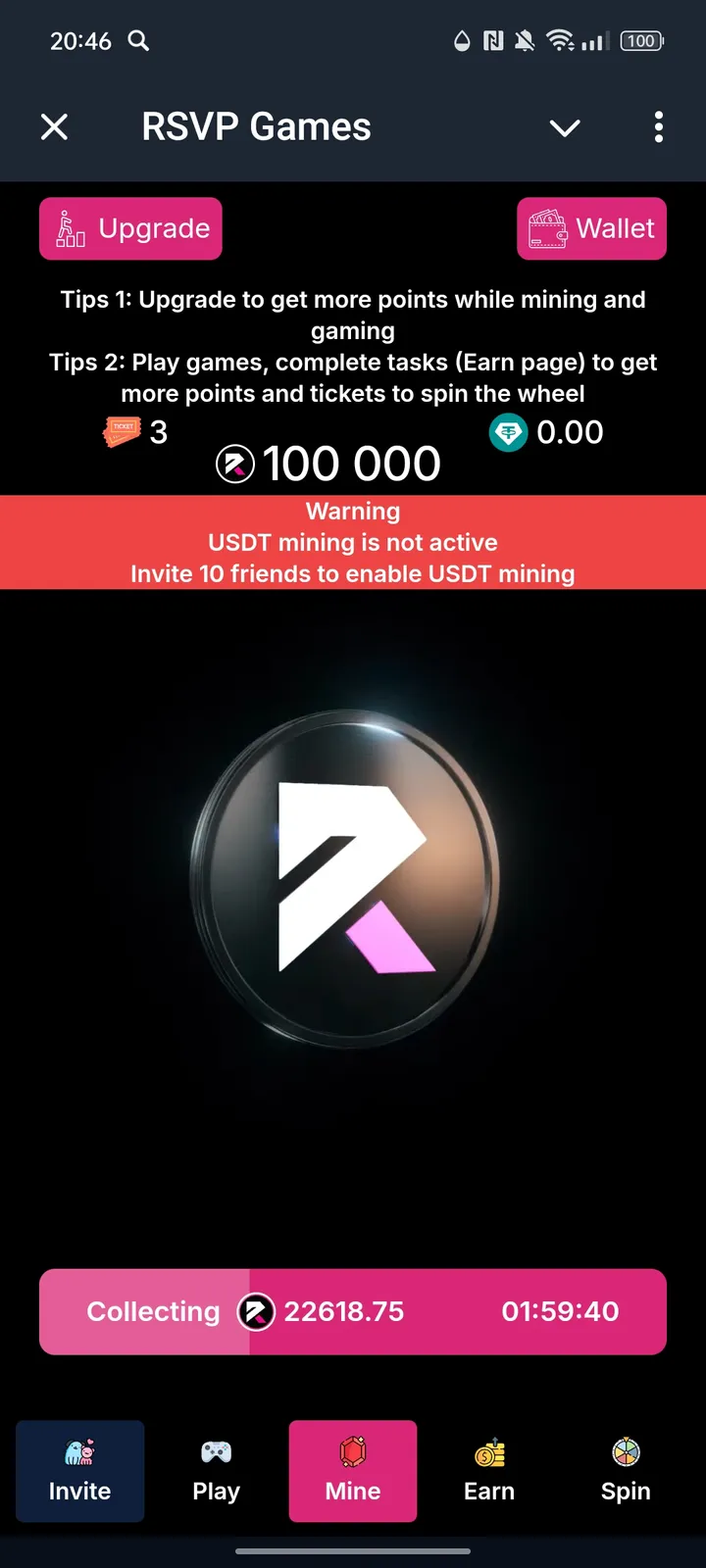Tap the orange ticket icon showing 3
706x1568 pixels.
click(x=122, y=431)
